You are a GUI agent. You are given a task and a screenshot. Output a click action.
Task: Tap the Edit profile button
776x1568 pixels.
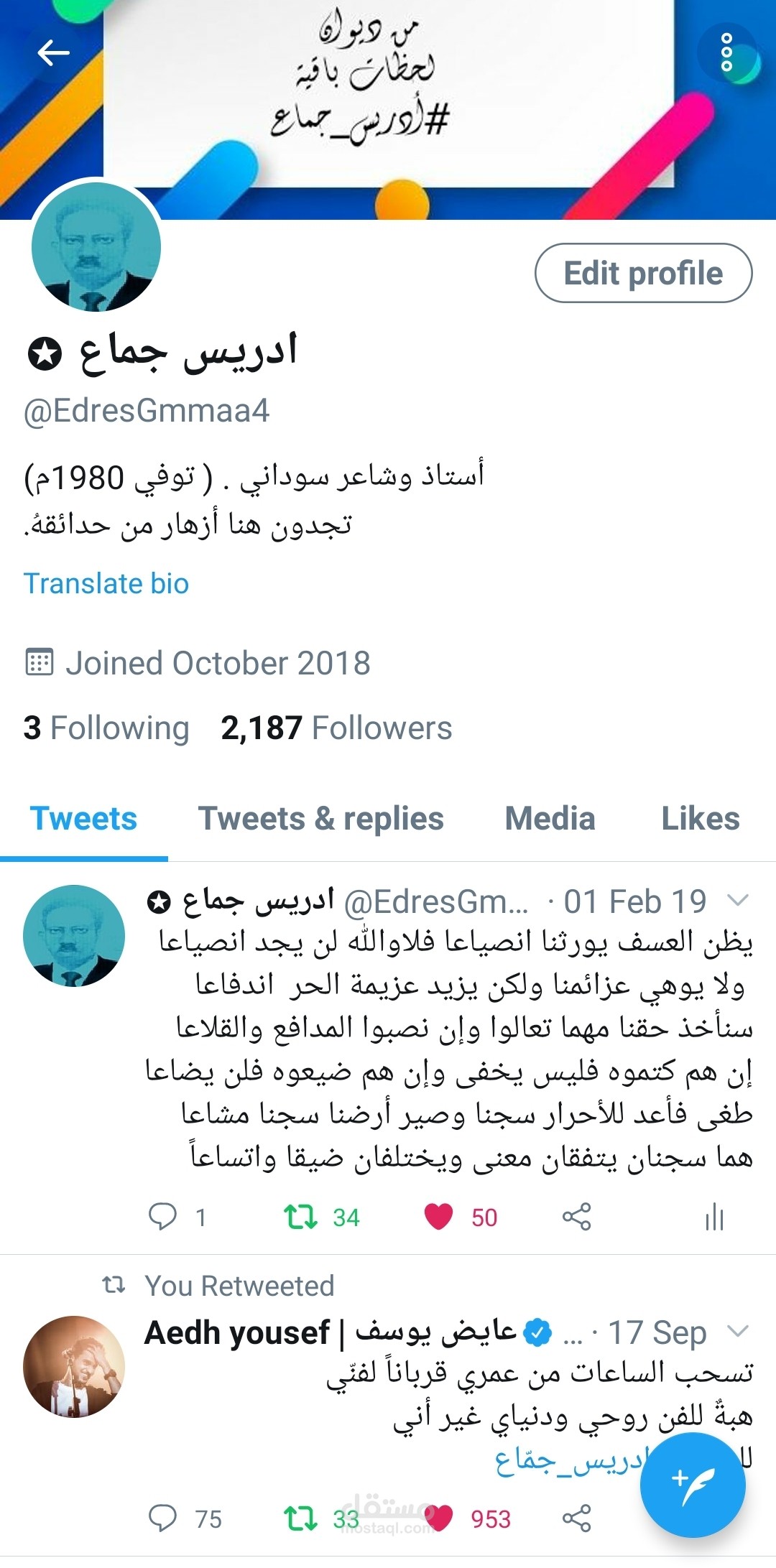643,273
